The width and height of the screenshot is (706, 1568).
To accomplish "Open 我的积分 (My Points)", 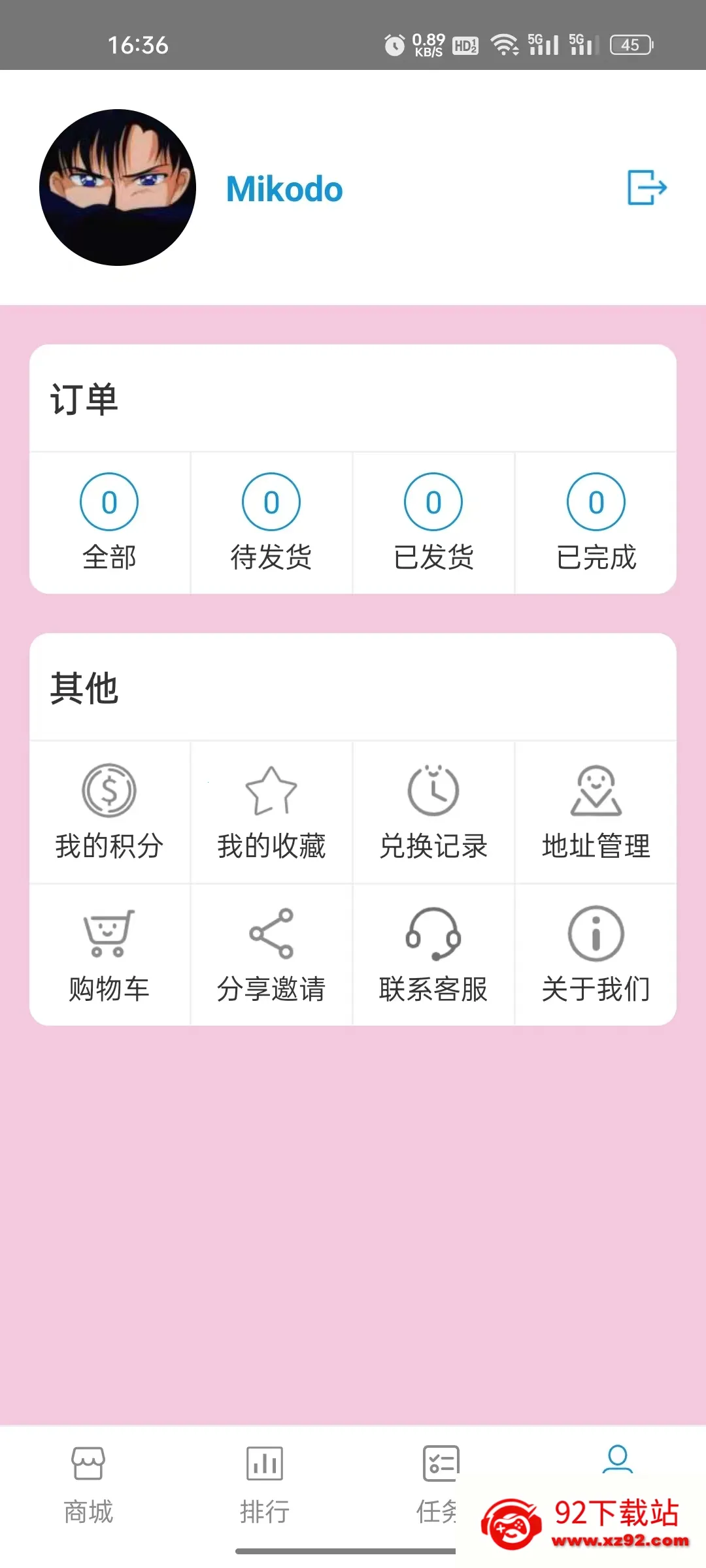I will tap(109, 812).
